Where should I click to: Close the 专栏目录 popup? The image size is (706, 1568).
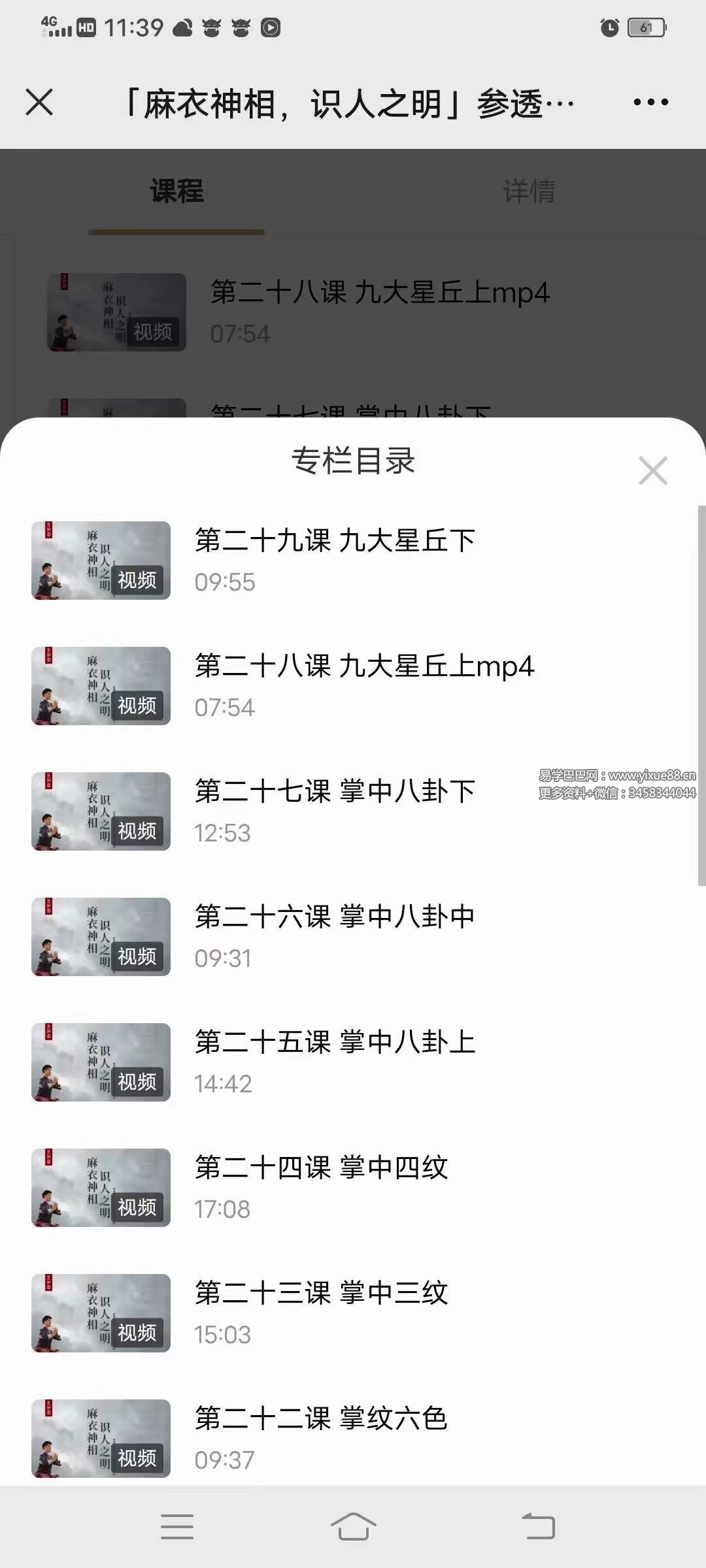point(653,470)
